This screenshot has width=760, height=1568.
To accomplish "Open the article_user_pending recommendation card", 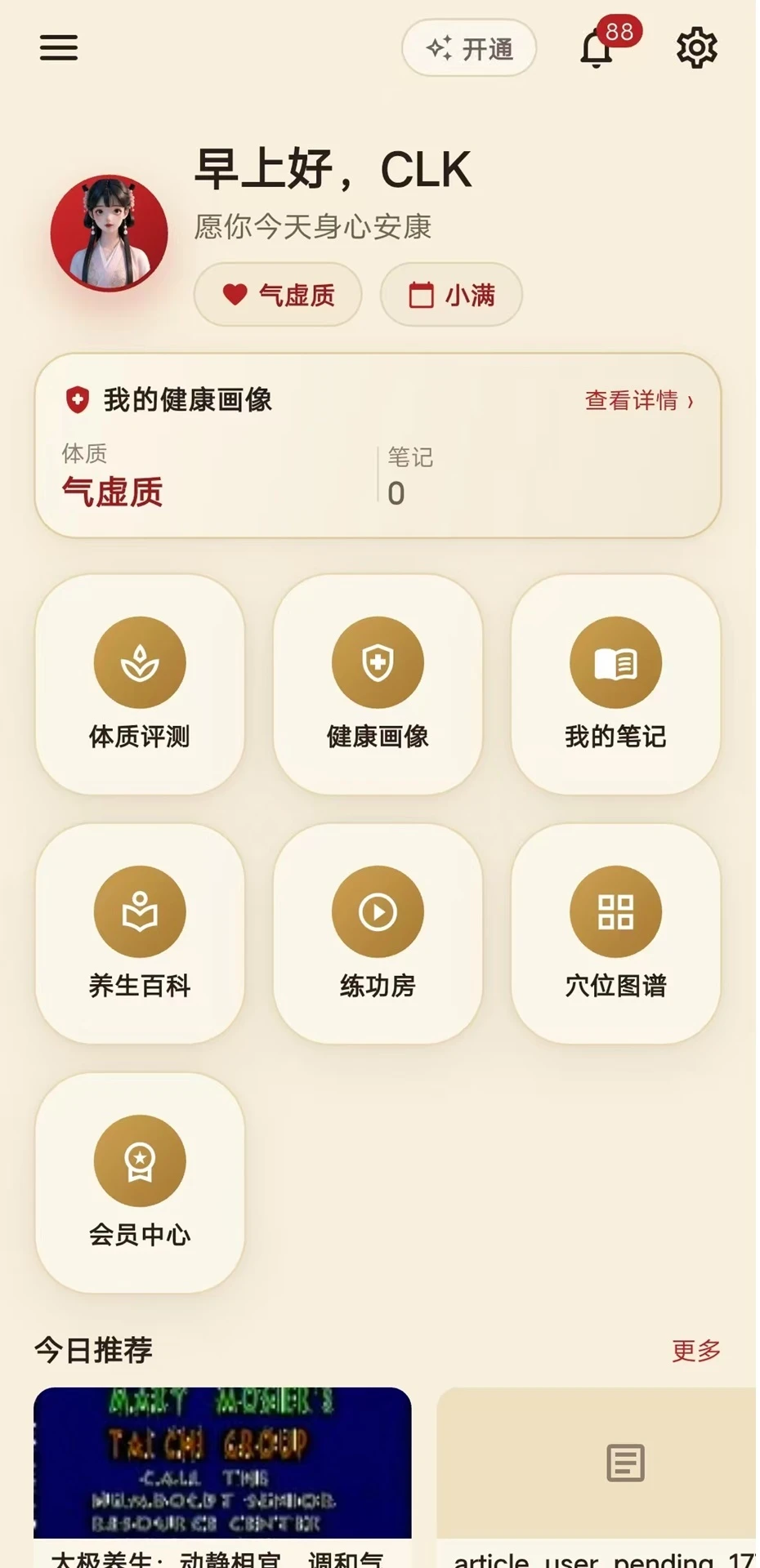I will tap(598, 1477).
